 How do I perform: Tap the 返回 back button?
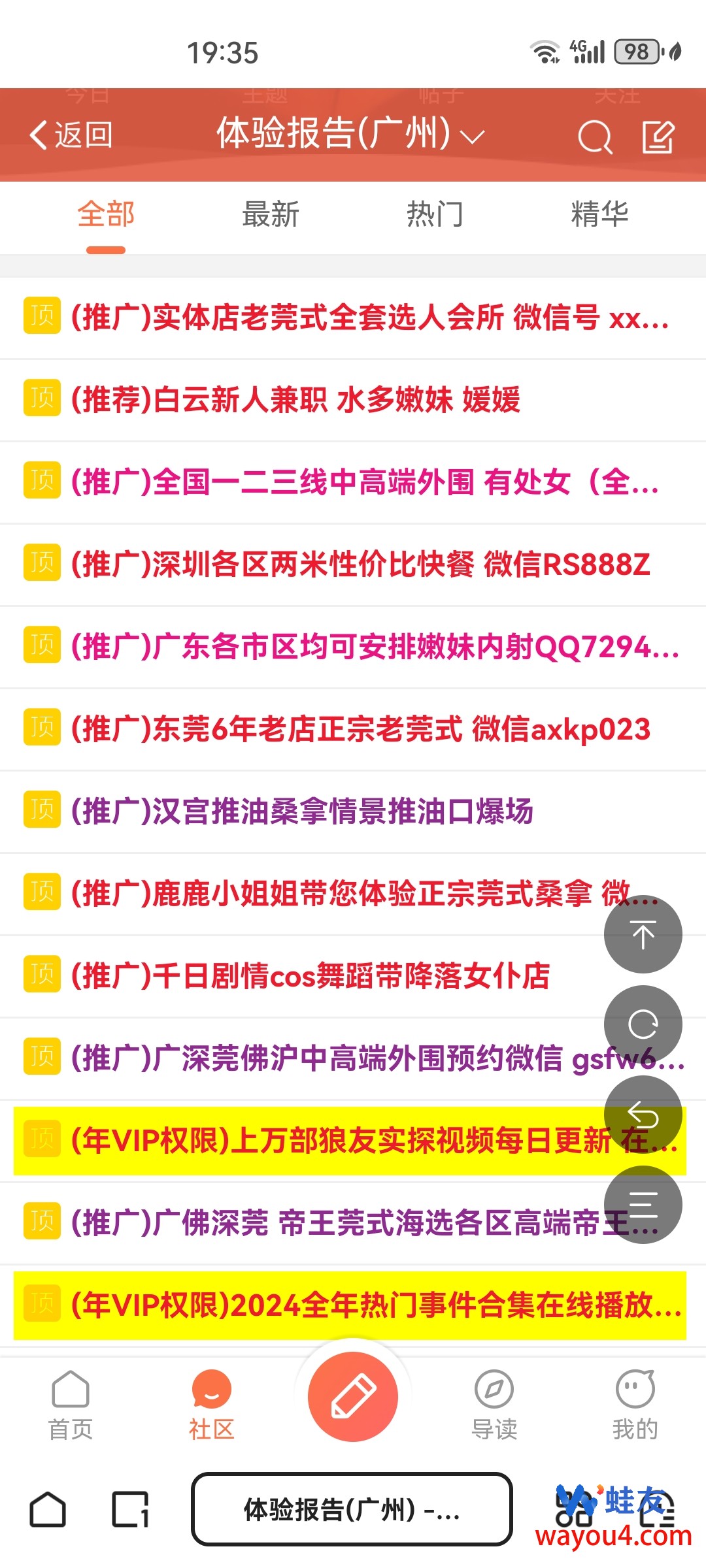[71, 135]
